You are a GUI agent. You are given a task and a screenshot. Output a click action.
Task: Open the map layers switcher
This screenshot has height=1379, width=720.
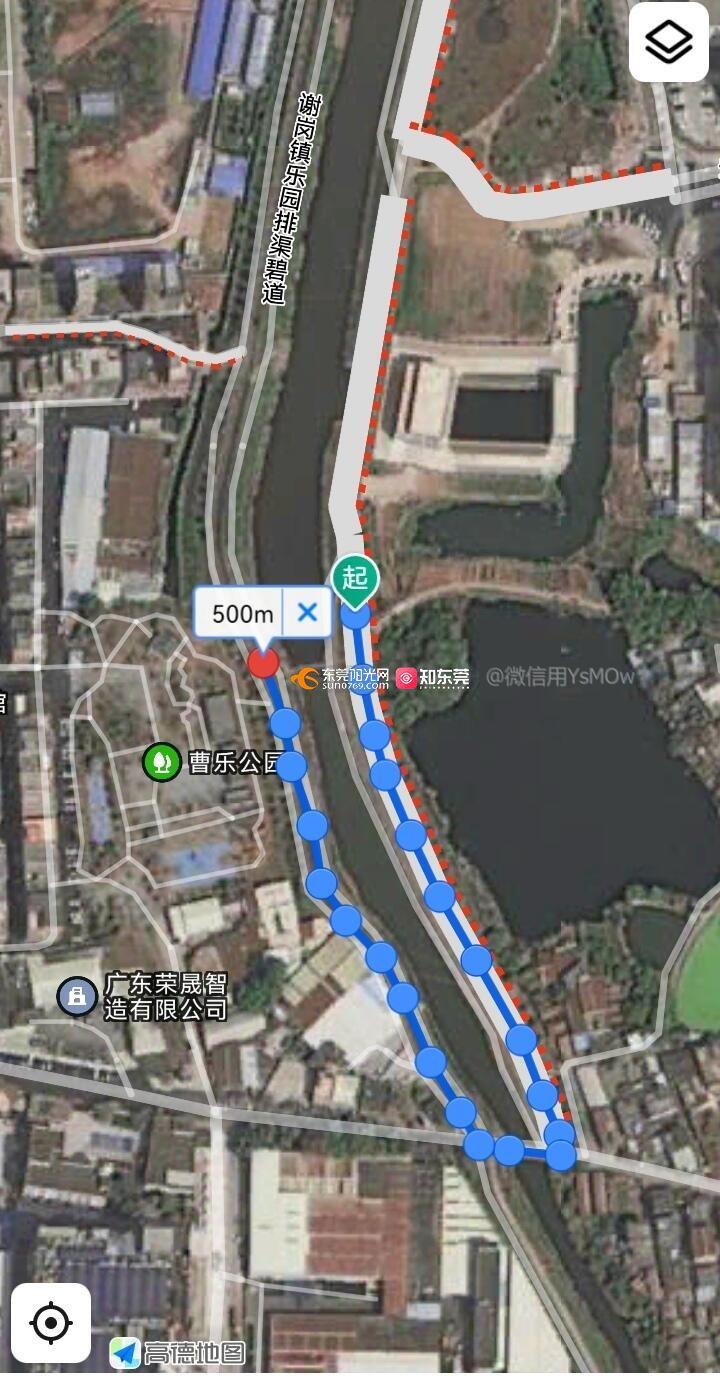click(668, 42)
